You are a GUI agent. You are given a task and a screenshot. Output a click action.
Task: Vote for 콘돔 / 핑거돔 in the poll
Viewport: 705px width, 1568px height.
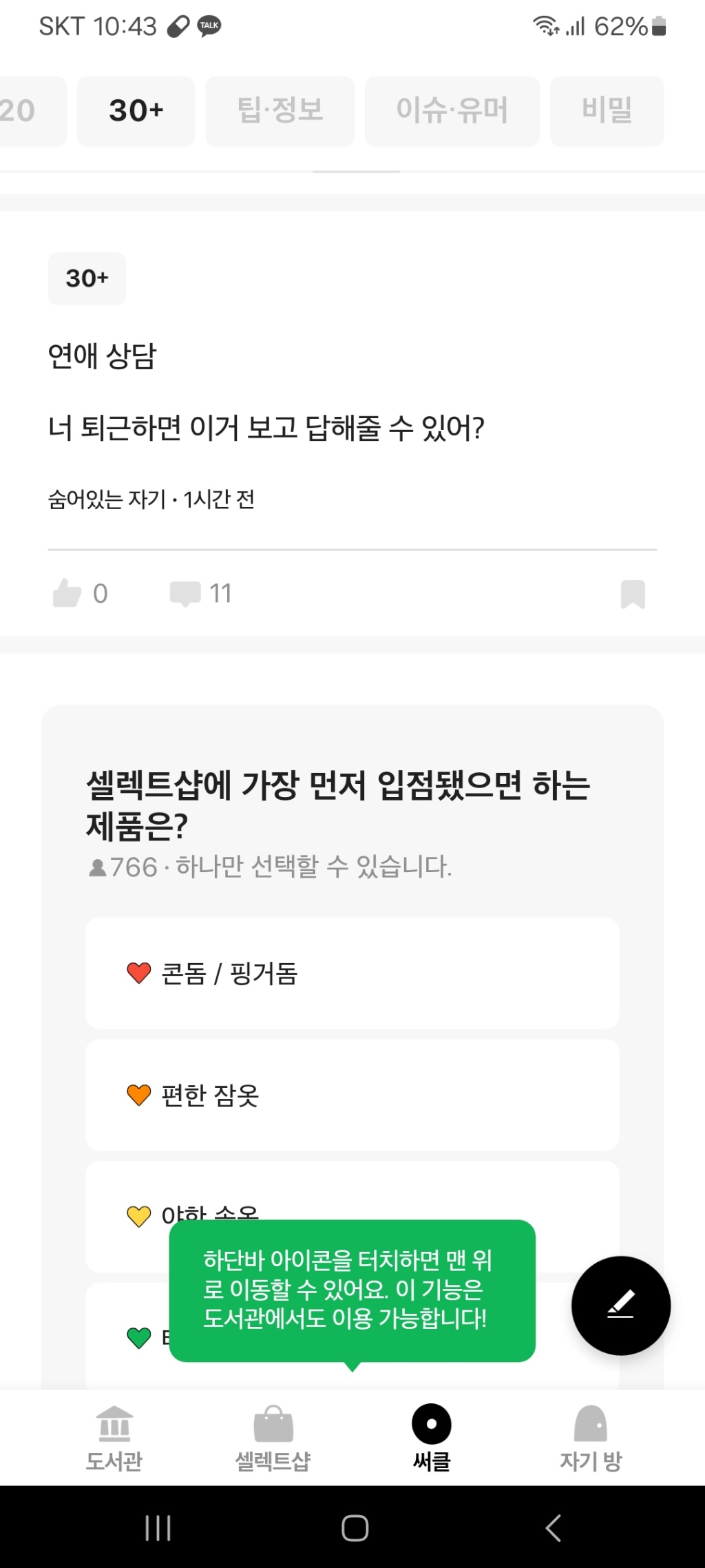352,973
